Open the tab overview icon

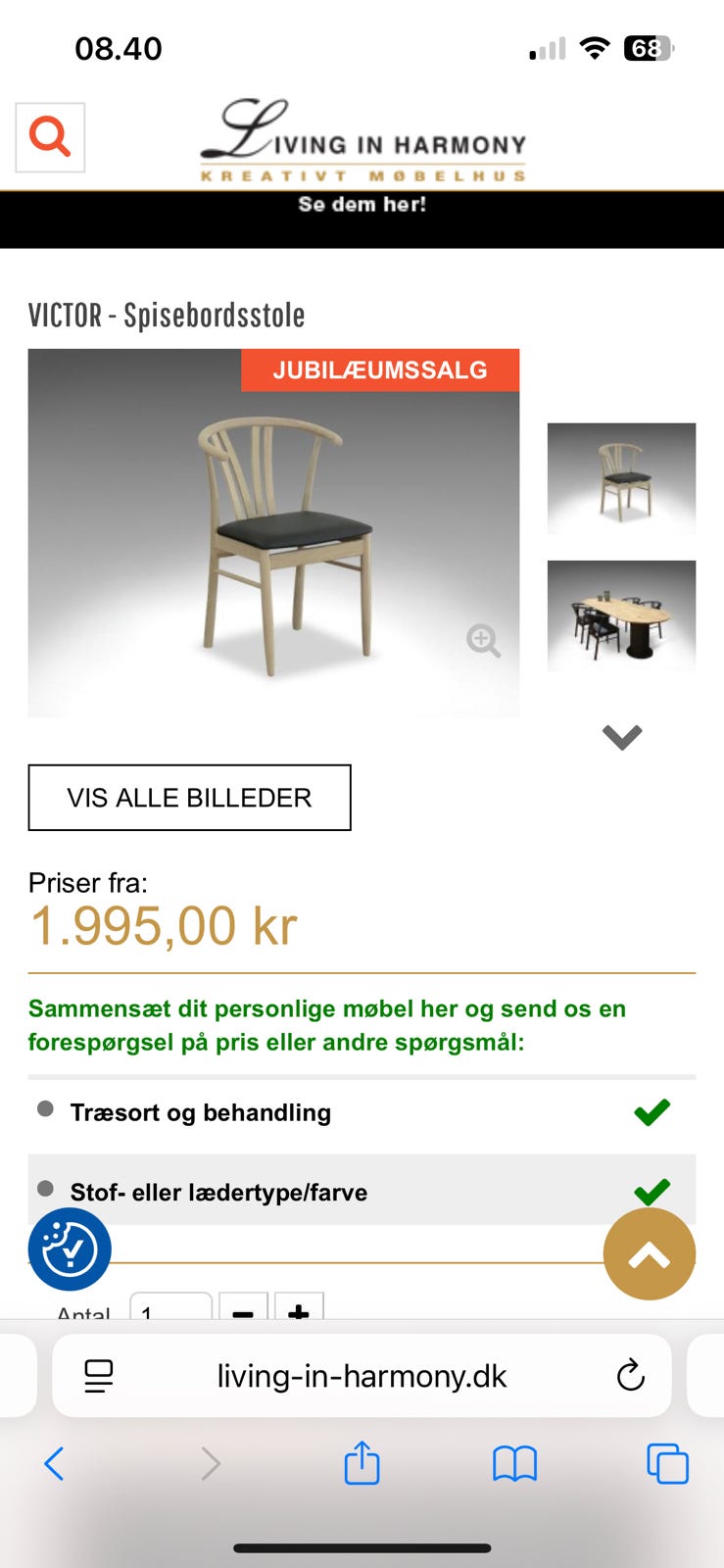click(669, 1464)
